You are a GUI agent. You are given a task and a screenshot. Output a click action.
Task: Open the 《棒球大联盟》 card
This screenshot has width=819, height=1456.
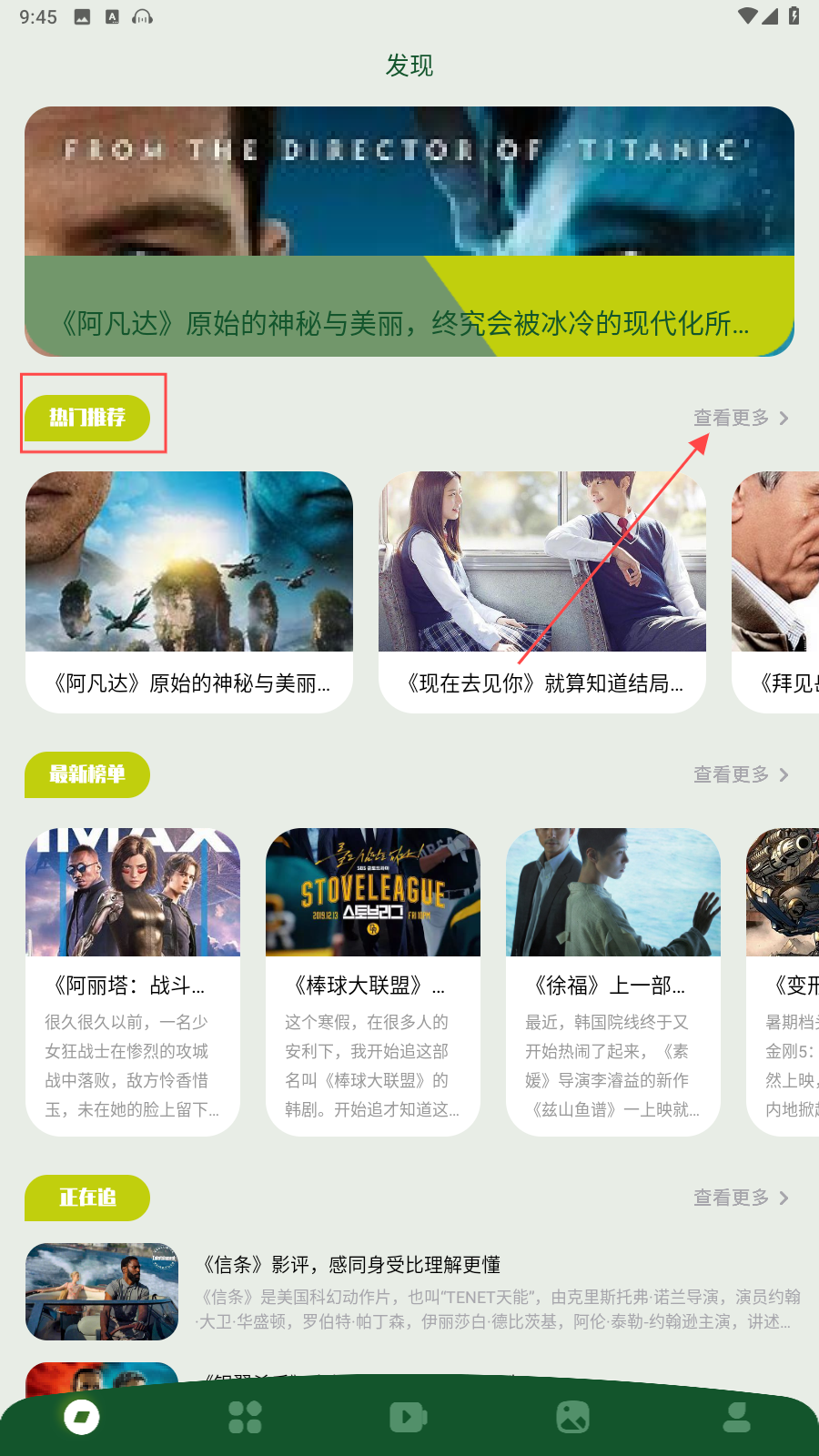click(x=372, y=981)
